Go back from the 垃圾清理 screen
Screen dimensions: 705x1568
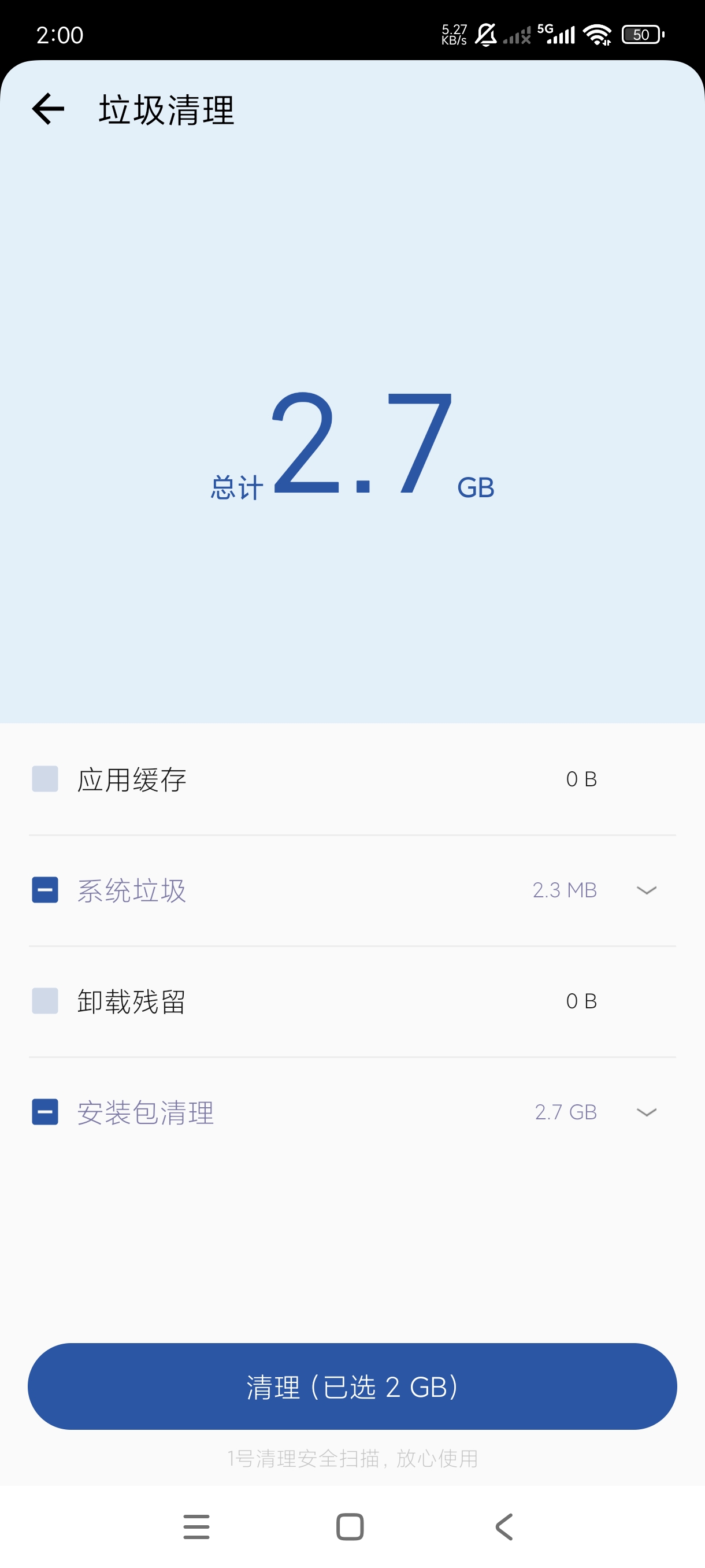coord(48,109)
